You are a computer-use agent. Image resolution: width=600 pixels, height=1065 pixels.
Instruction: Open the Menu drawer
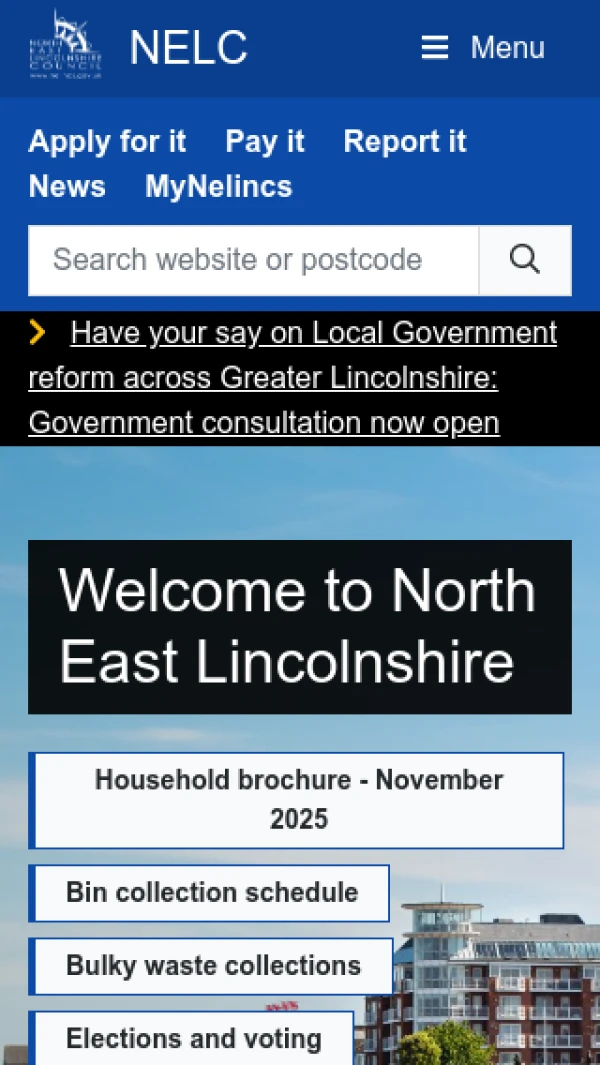(x=483, y=48)
